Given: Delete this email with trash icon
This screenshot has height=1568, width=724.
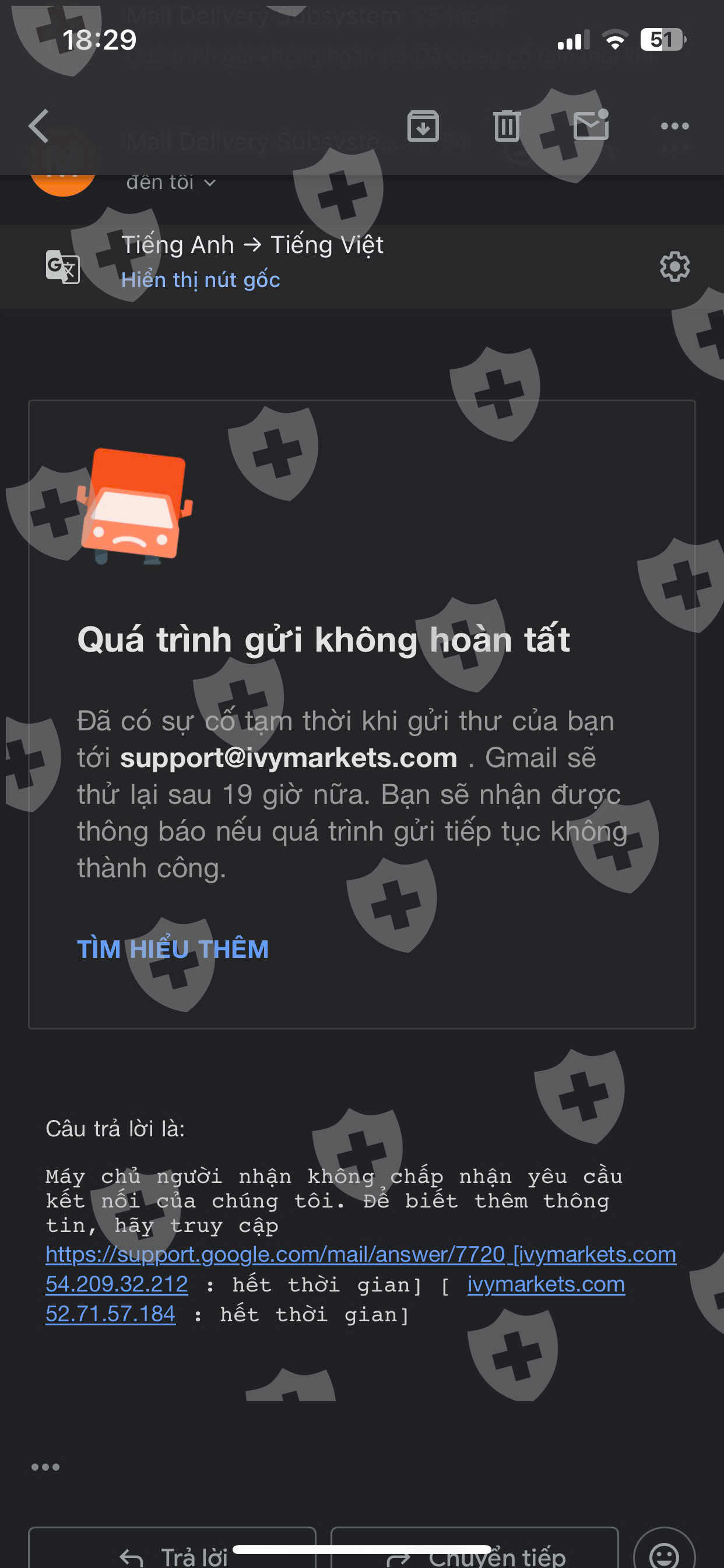Looking at the screenshot, I should [x=507, y=126].
